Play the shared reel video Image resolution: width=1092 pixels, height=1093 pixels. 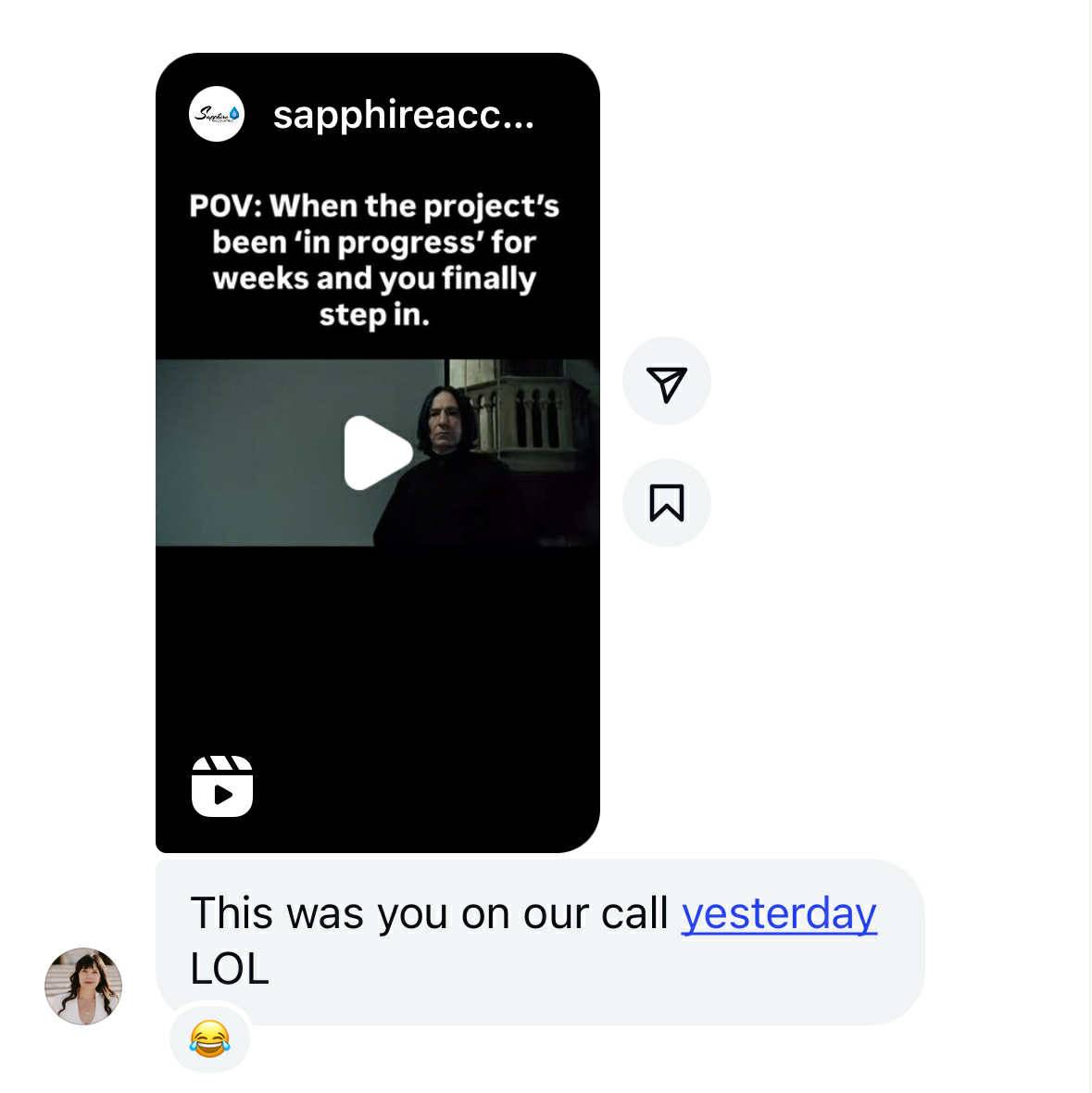pyautogui.click(x=377, y=453)
